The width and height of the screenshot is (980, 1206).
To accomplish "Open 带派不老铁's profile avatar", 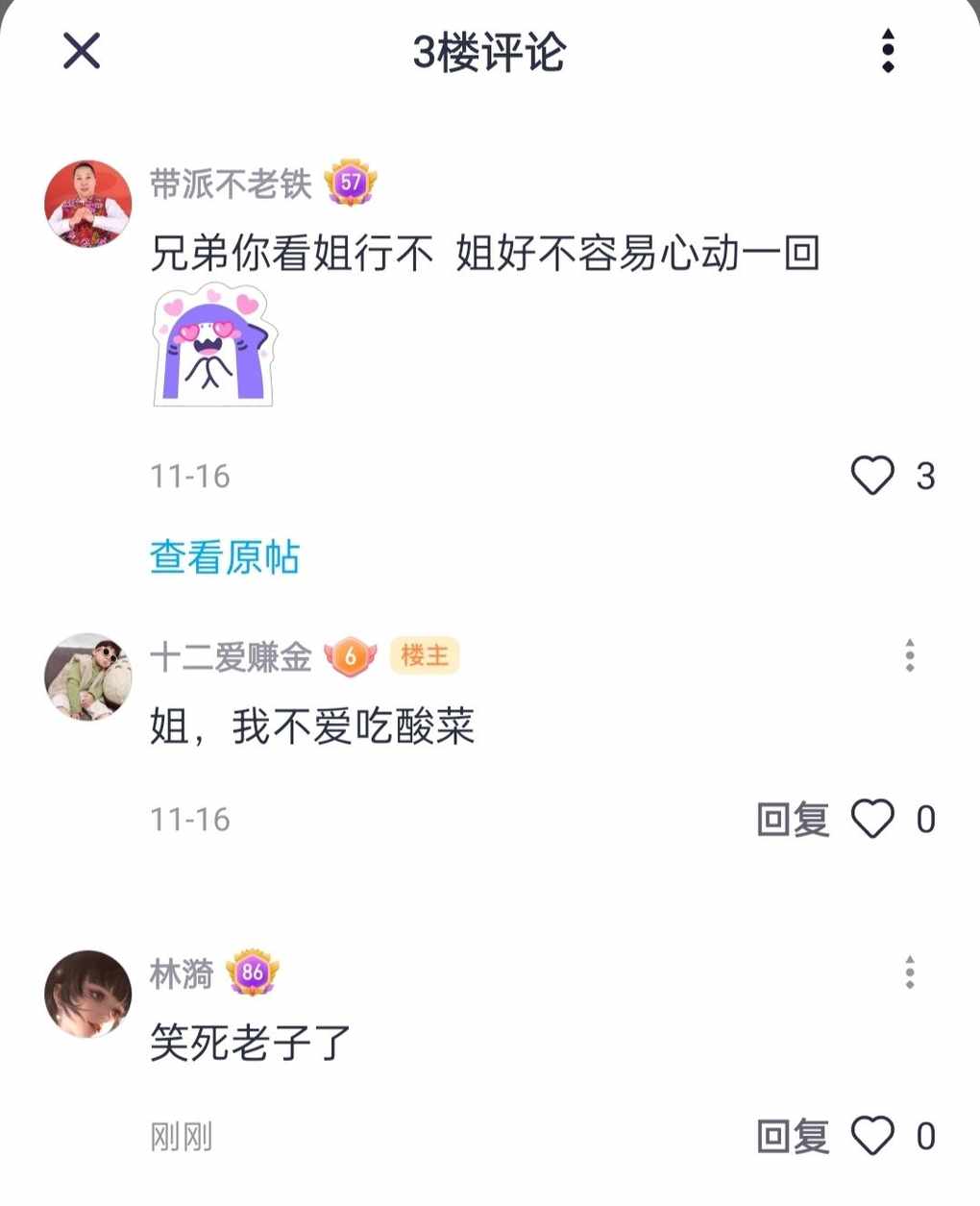I will [88, 204].
